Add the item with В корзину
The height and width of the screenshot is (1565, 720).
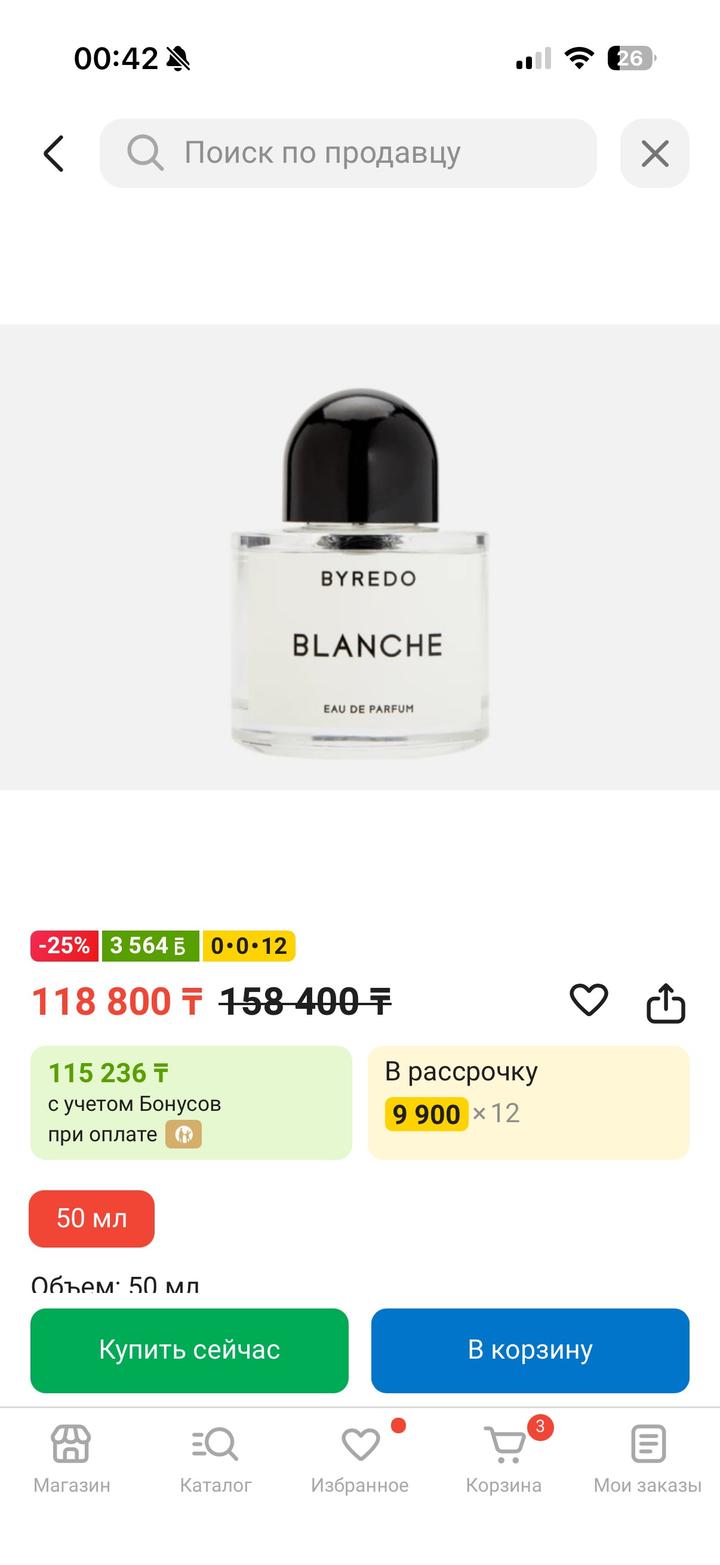click(x=530, y=1350)
